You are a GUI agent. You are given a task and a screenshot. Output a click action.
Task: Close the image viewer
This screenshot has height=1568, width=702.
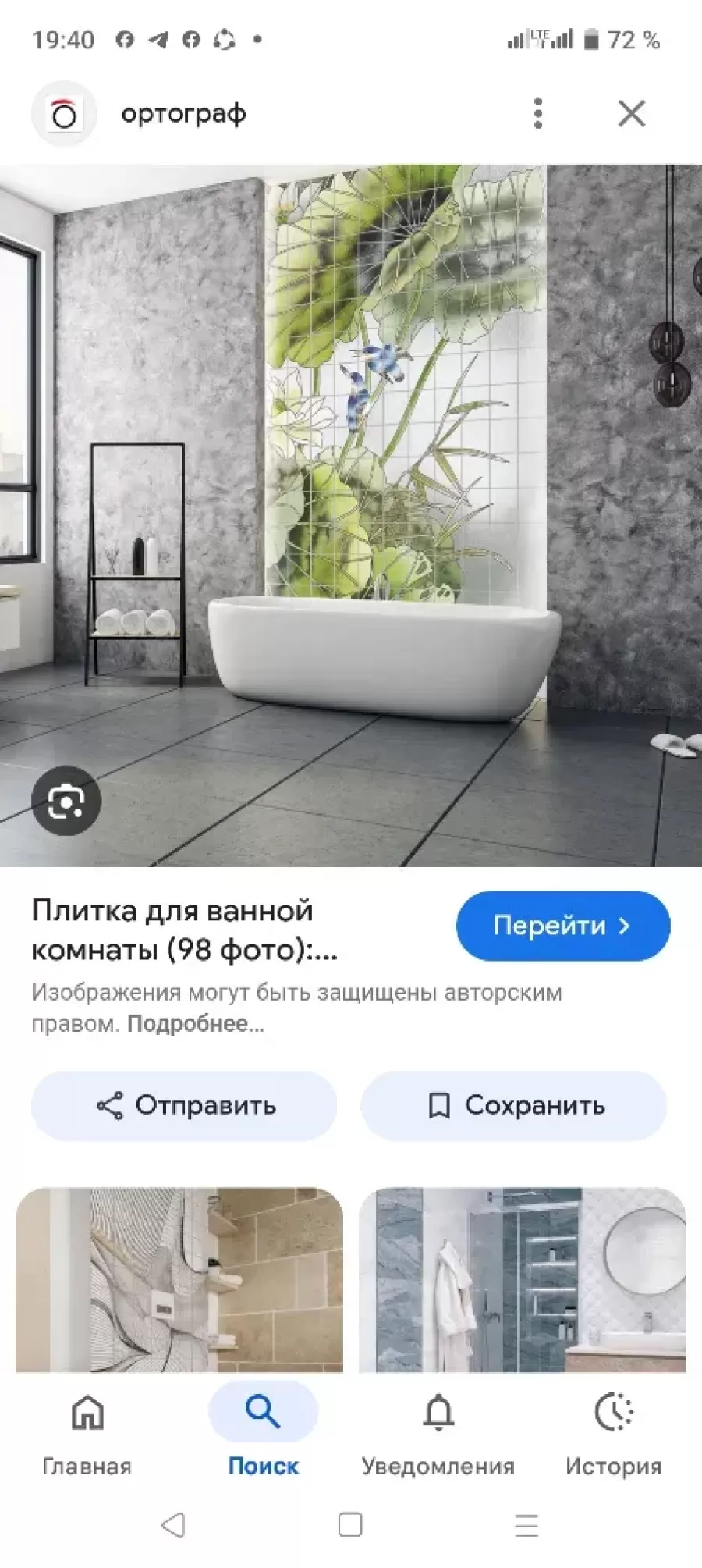point(631,113)
